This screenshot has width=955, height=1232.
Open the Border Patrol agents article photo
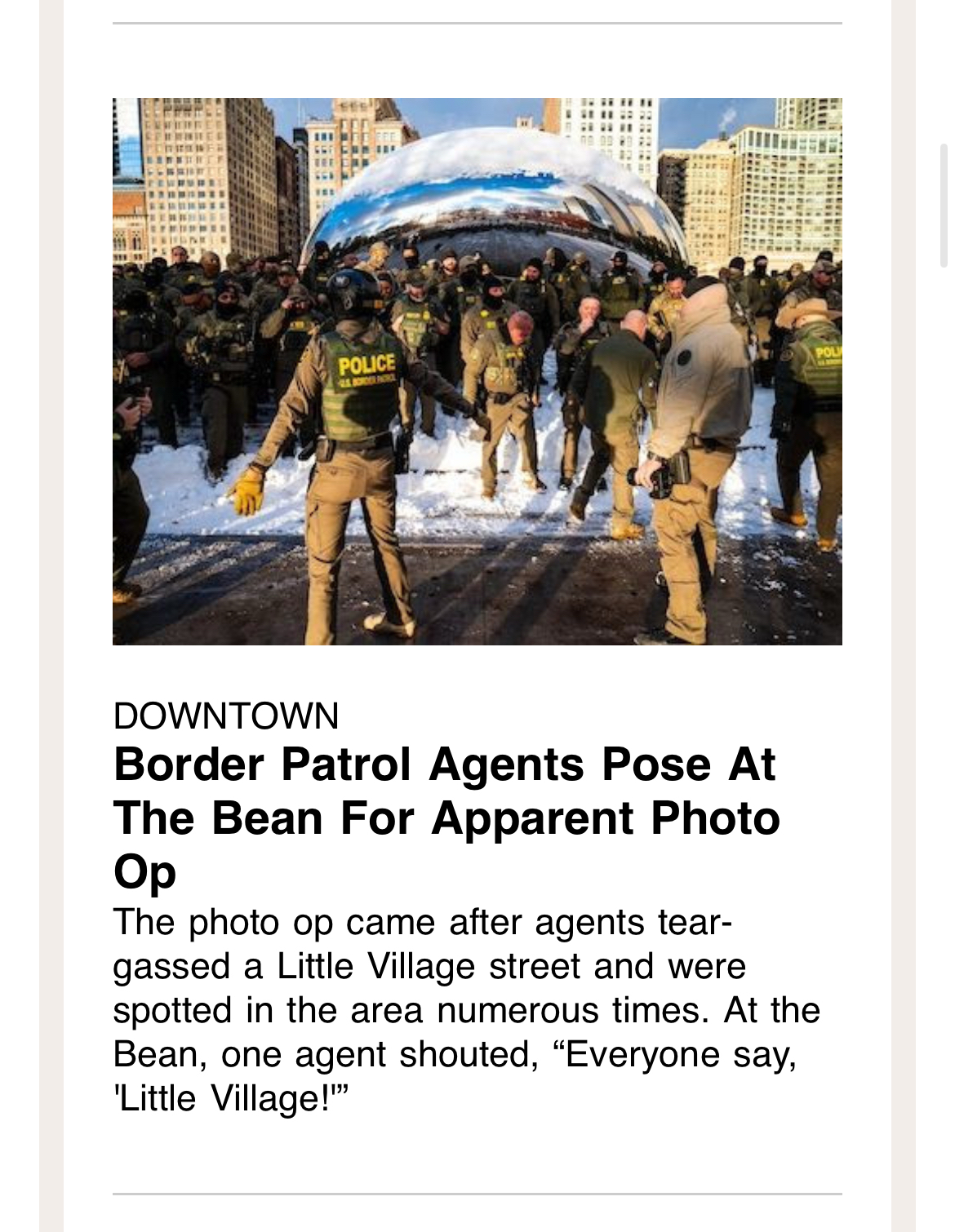(477, 371)
